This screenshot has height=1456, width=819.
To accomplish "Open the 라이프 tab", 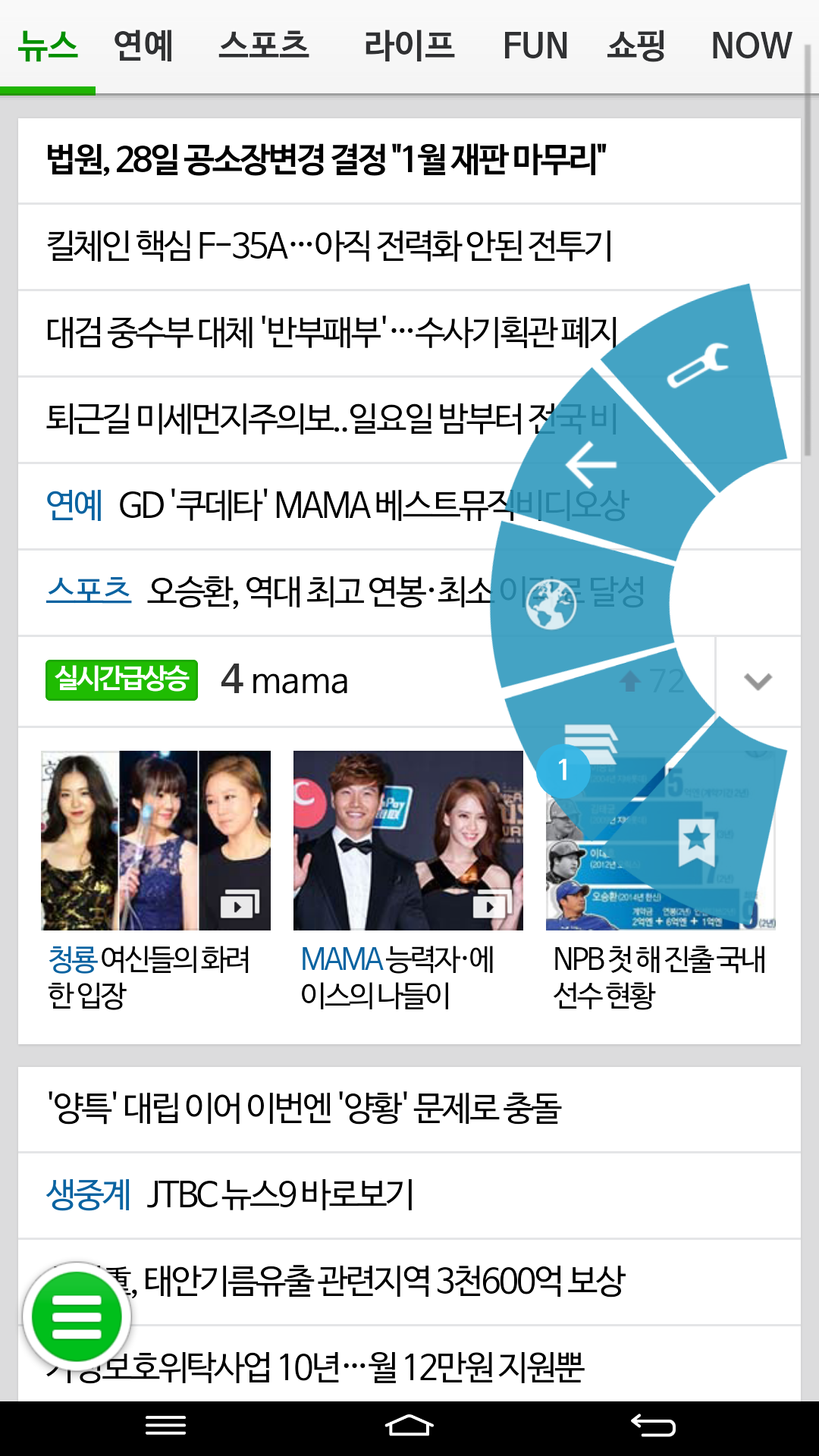I will [409, 45].
